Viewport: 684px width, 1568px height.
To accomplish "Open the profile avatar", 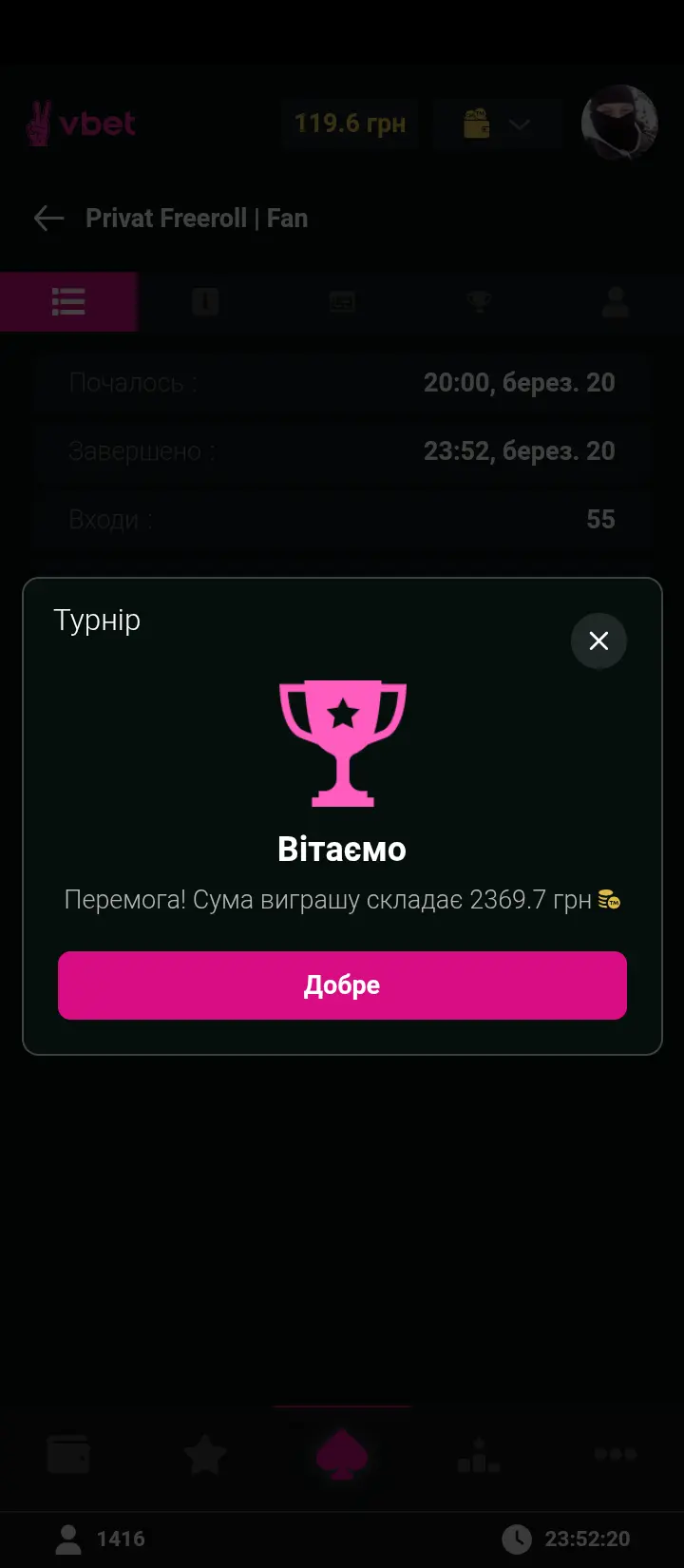I will (618, 123).
